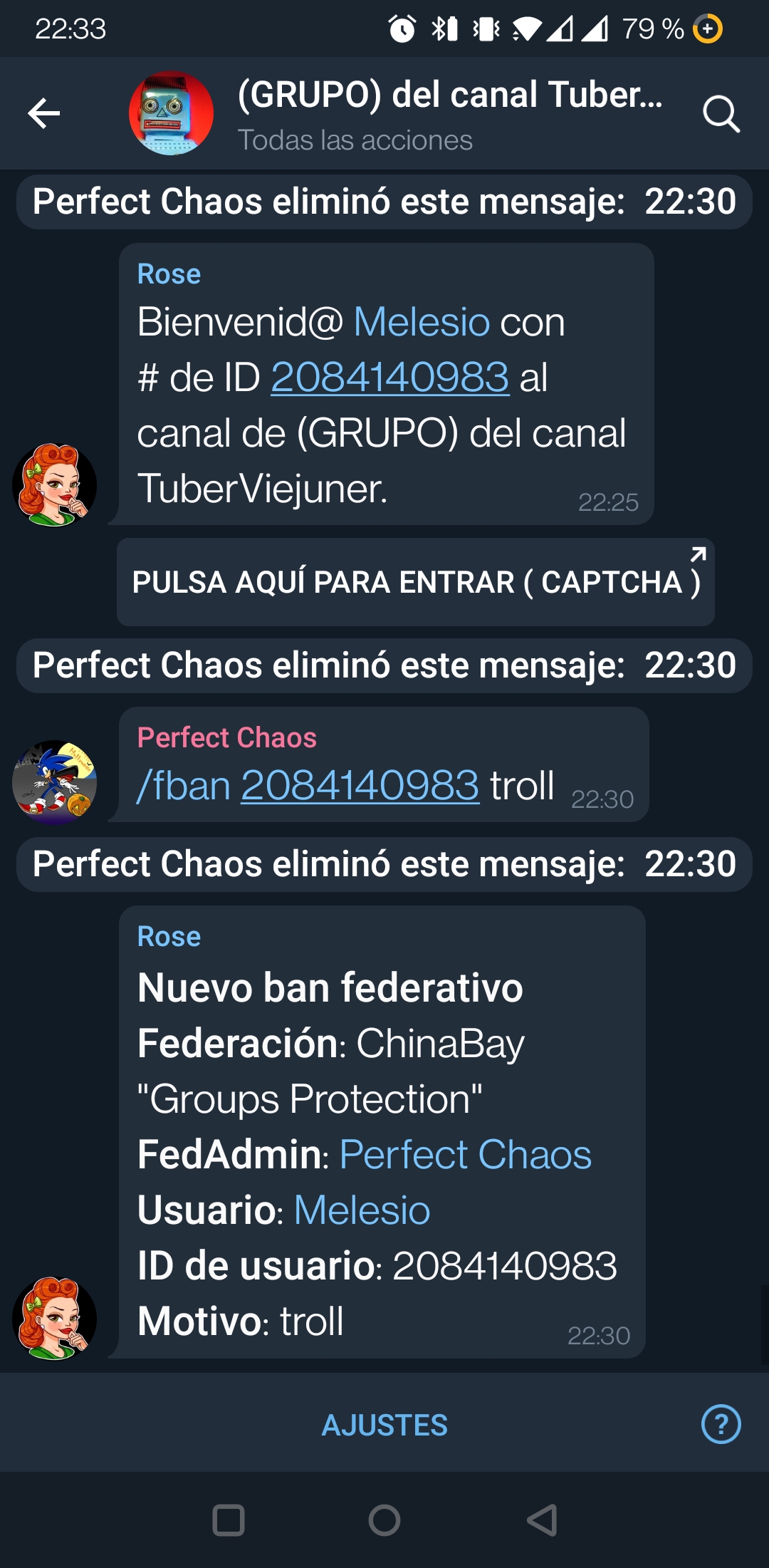This screenshot has height=1568, width=769.
Task: Go back using the top arrow
Action: pyautogui.click(x=43, y=113)
